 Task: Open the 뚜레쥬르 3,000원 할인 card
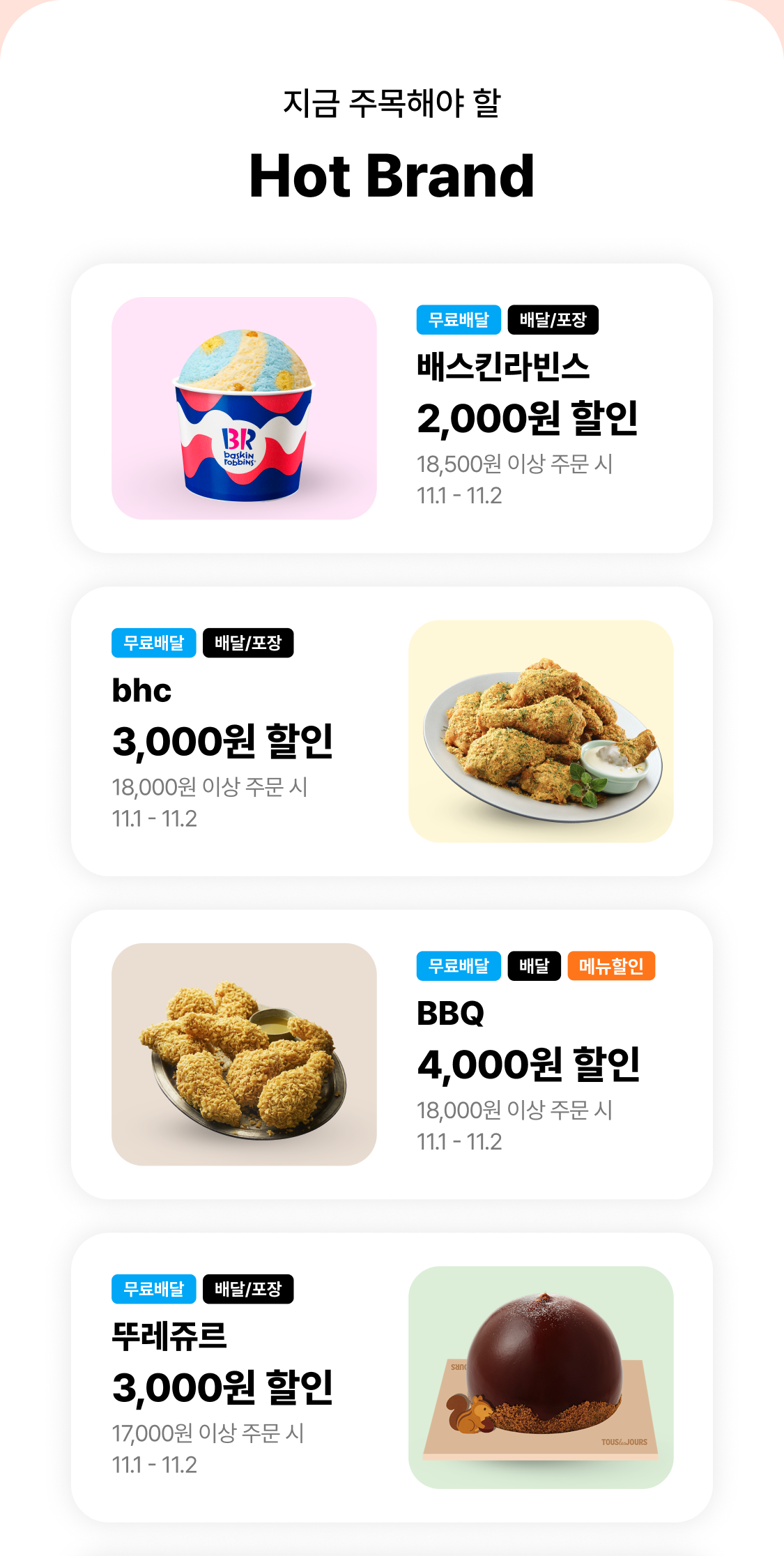(392, 1377)
